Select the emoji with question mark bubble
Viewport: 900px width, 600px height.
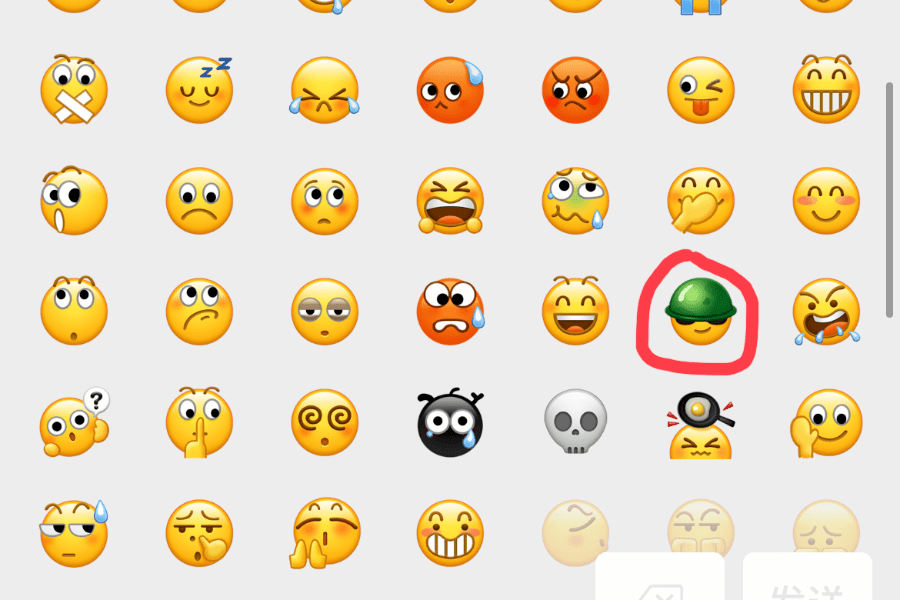(73, 421)
